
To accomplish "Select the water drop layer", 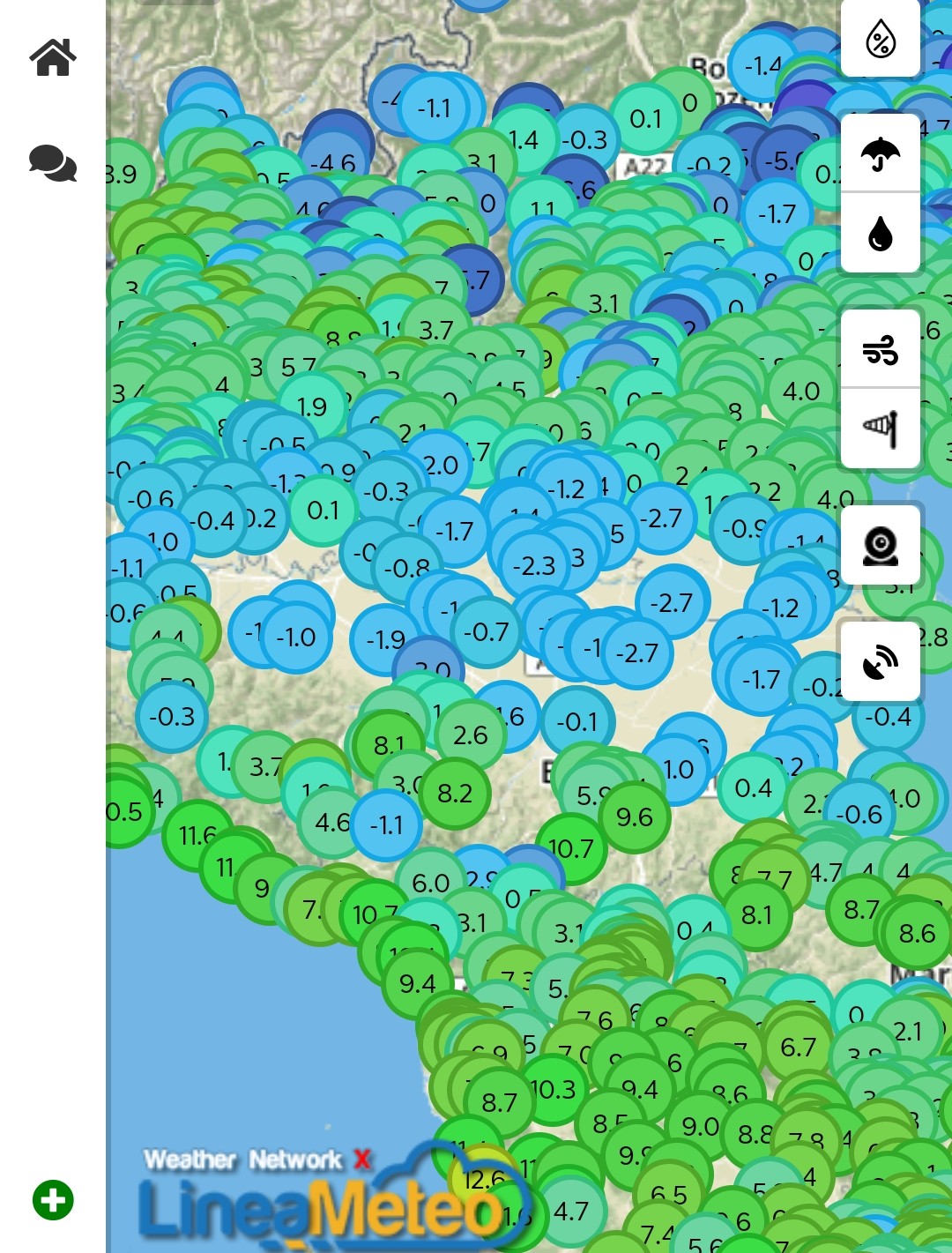I will (880, 233).
